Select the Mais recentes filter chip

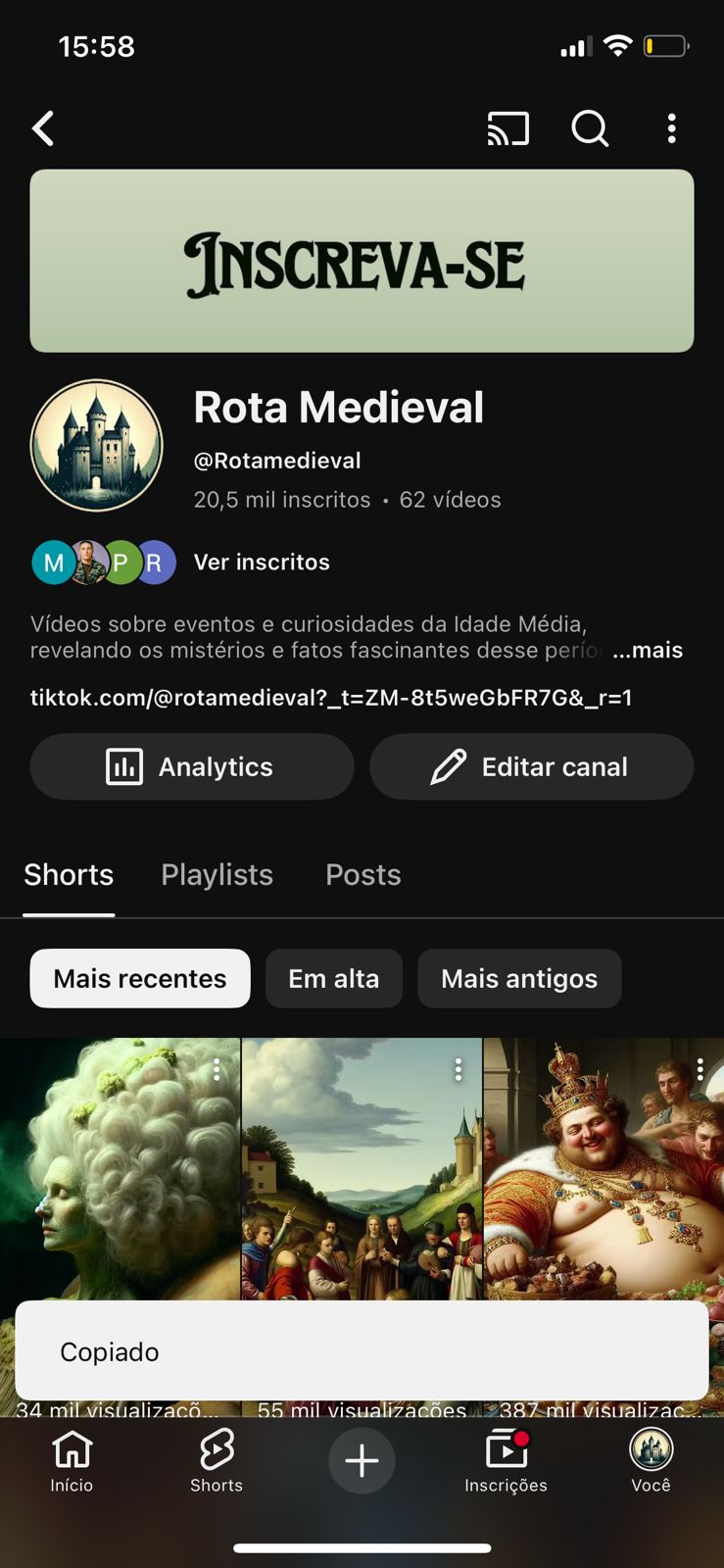[x=140, y=978]
